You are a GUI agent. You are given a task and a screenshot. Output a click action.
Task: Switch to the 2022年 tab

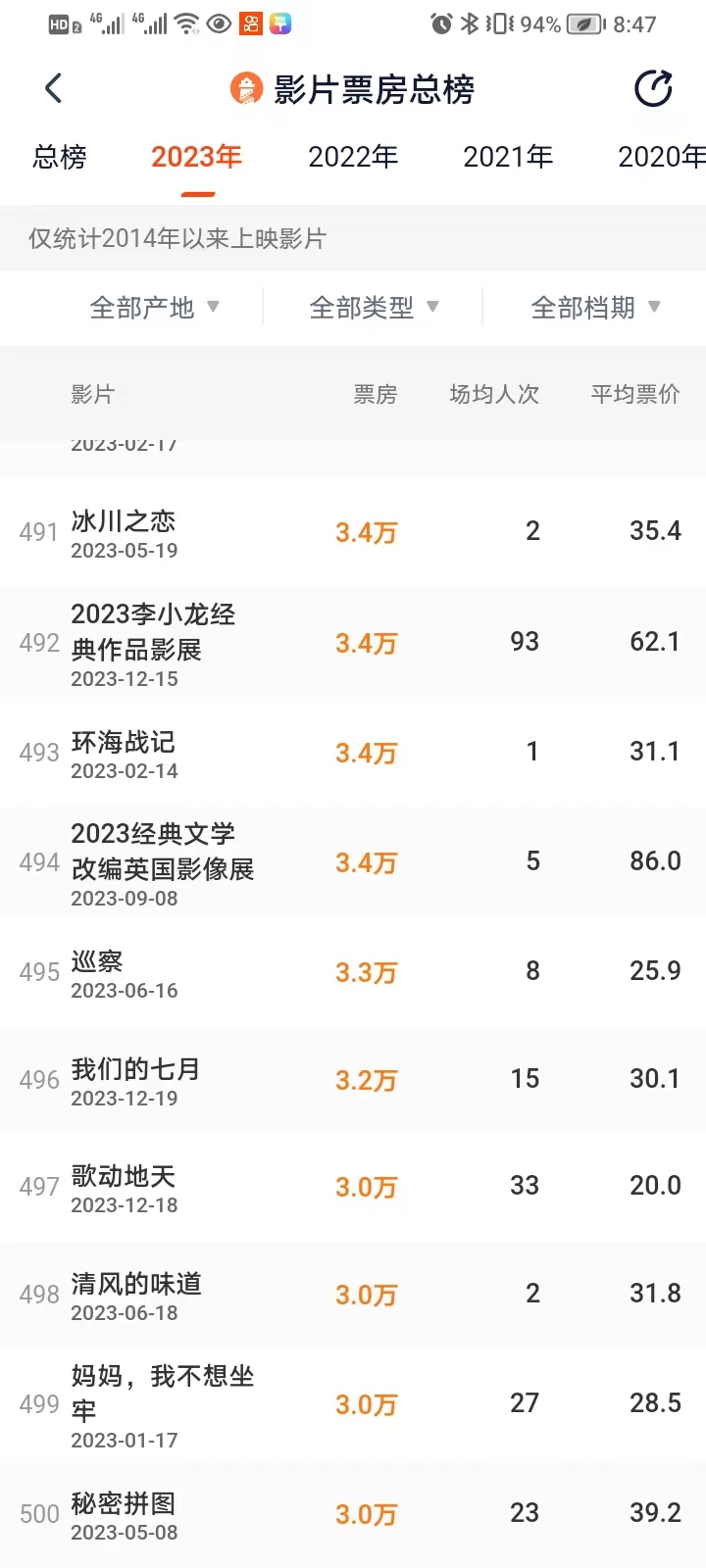pyautogui.click(x=353, y=157)
